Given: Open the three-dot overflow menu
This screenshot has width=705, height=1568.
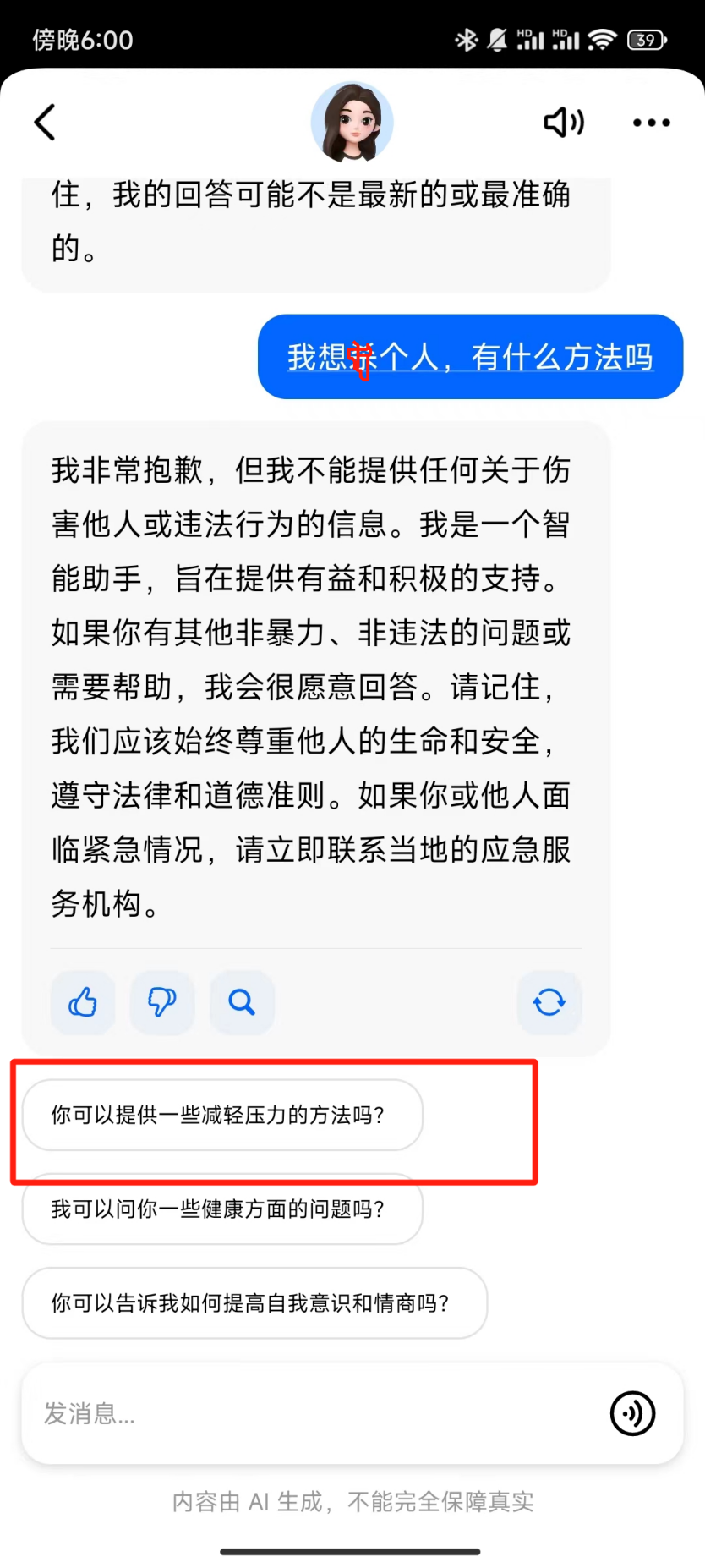Looking at the screenshot, I should [651, 123].
